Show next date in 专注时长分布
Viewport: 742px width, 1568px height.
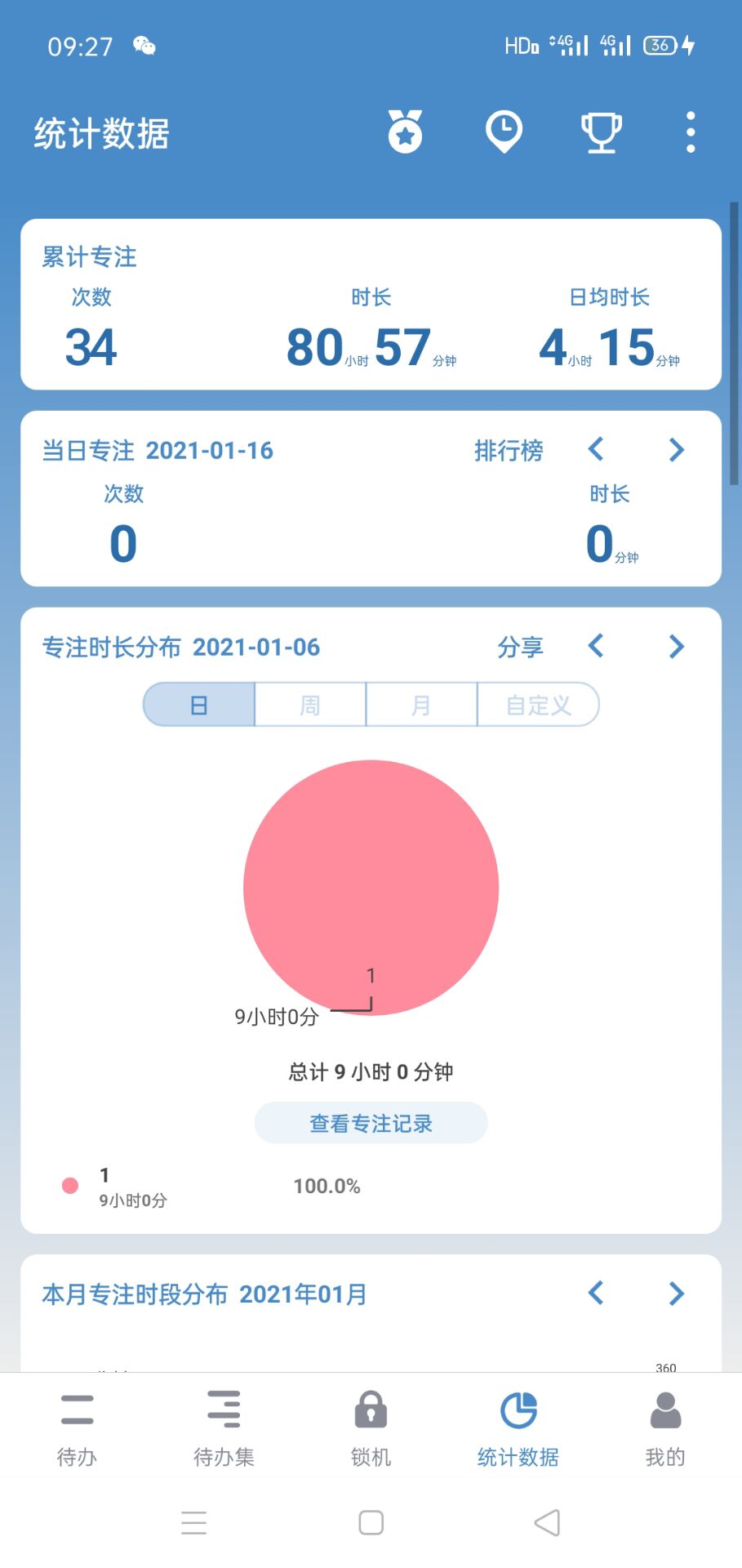676,646
